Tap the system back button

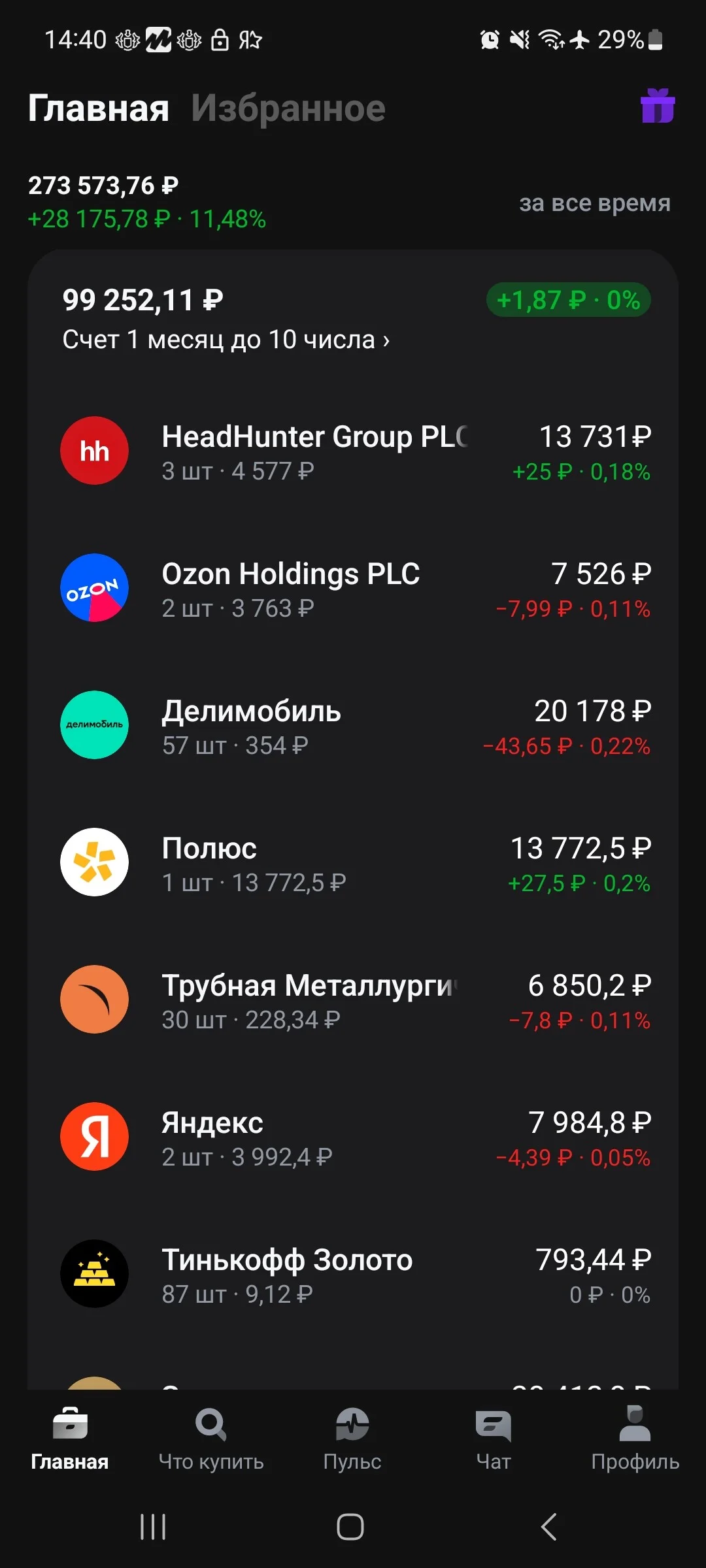(x=549, y=1527)
